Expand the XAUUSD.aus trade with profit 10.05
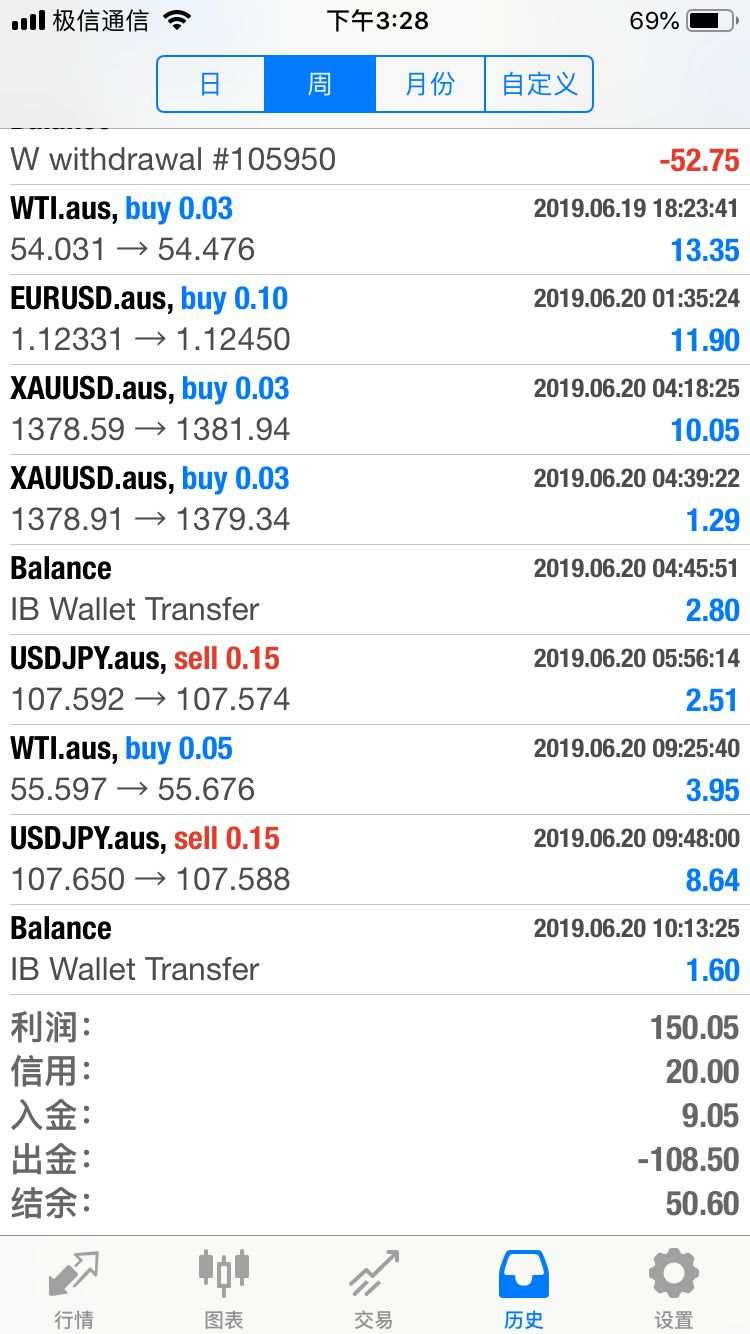The image size is (750, 1334). coord(375,410)
